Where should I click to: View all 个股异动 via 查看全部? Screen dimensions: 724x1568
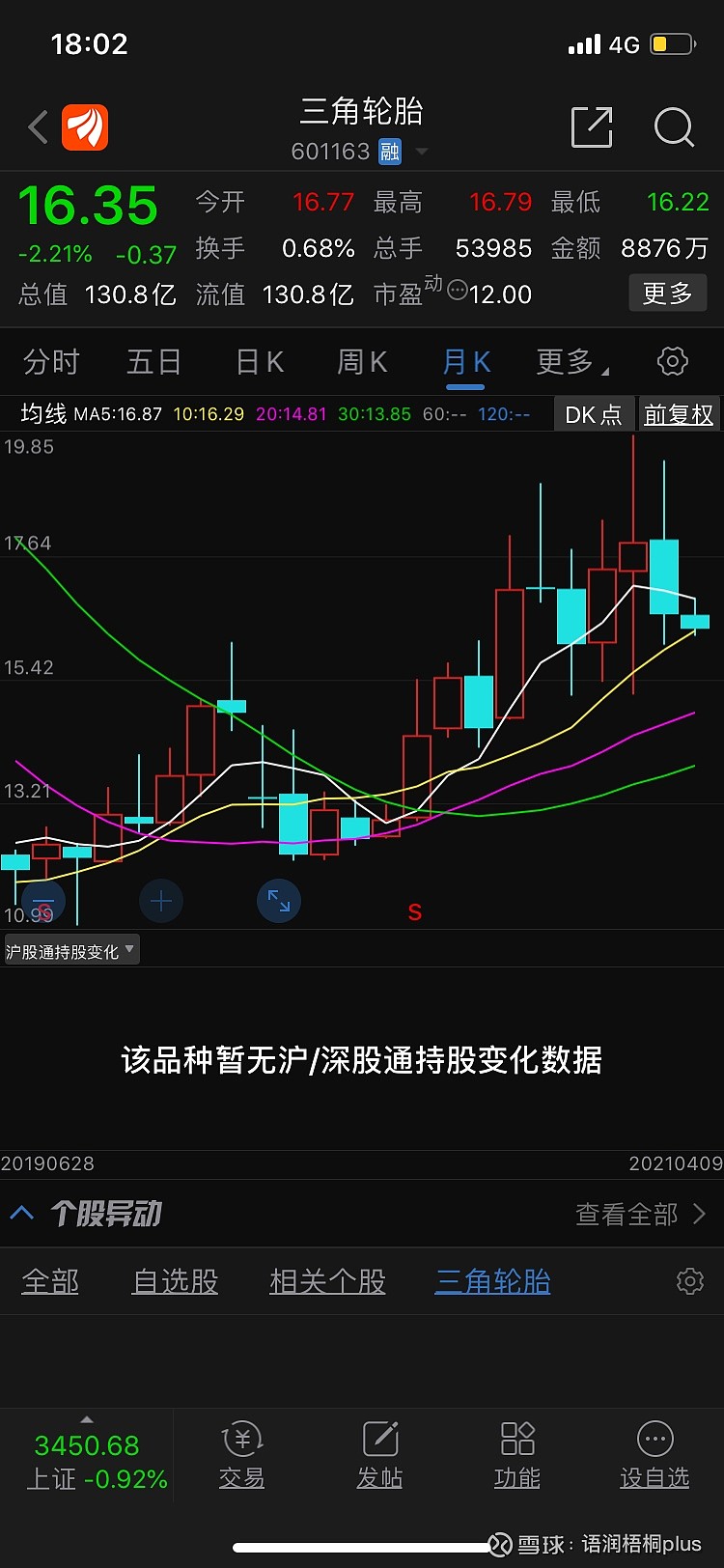tap(640, 1214)
